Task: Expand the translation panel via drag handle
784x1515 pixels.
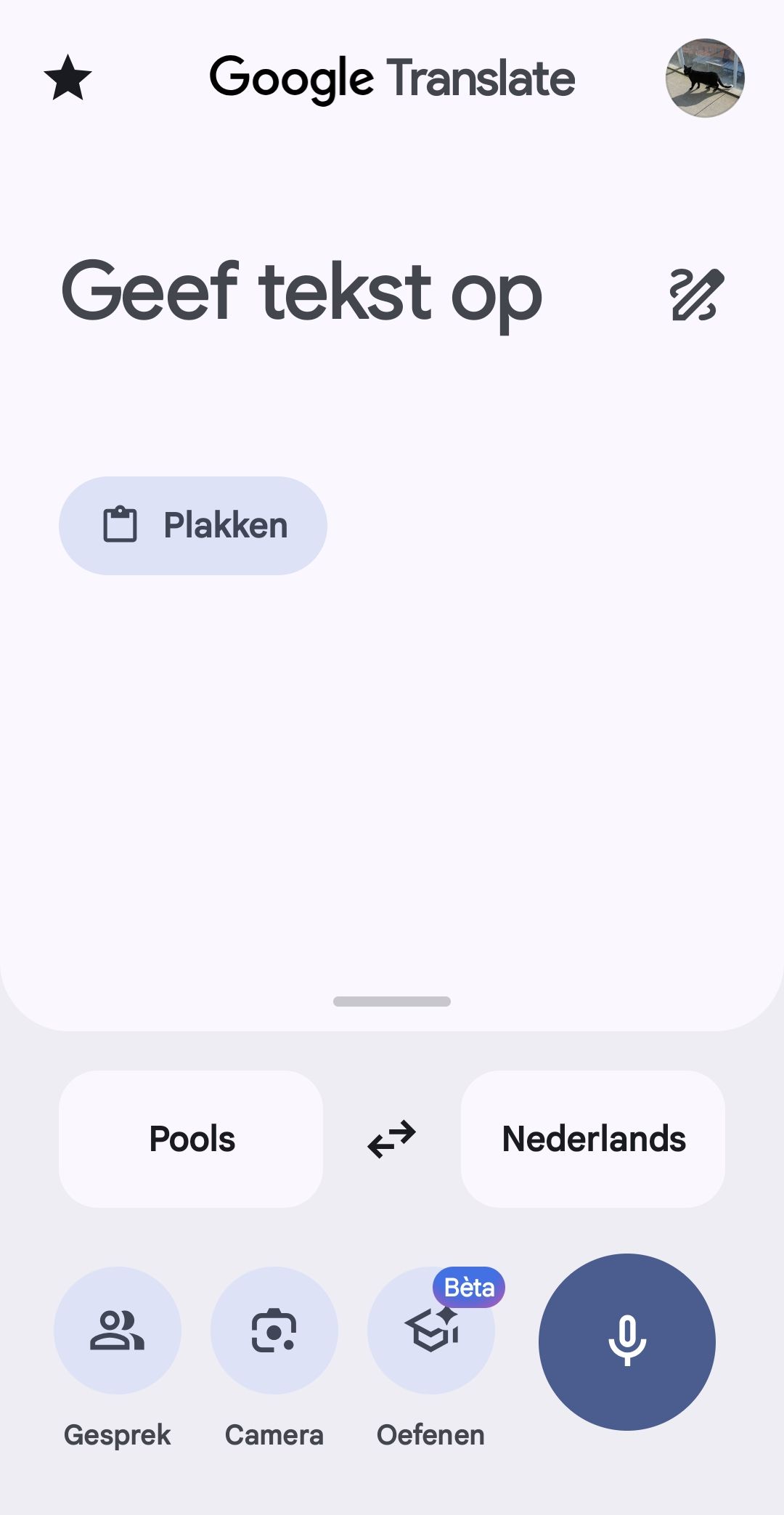Action: 391,1001
